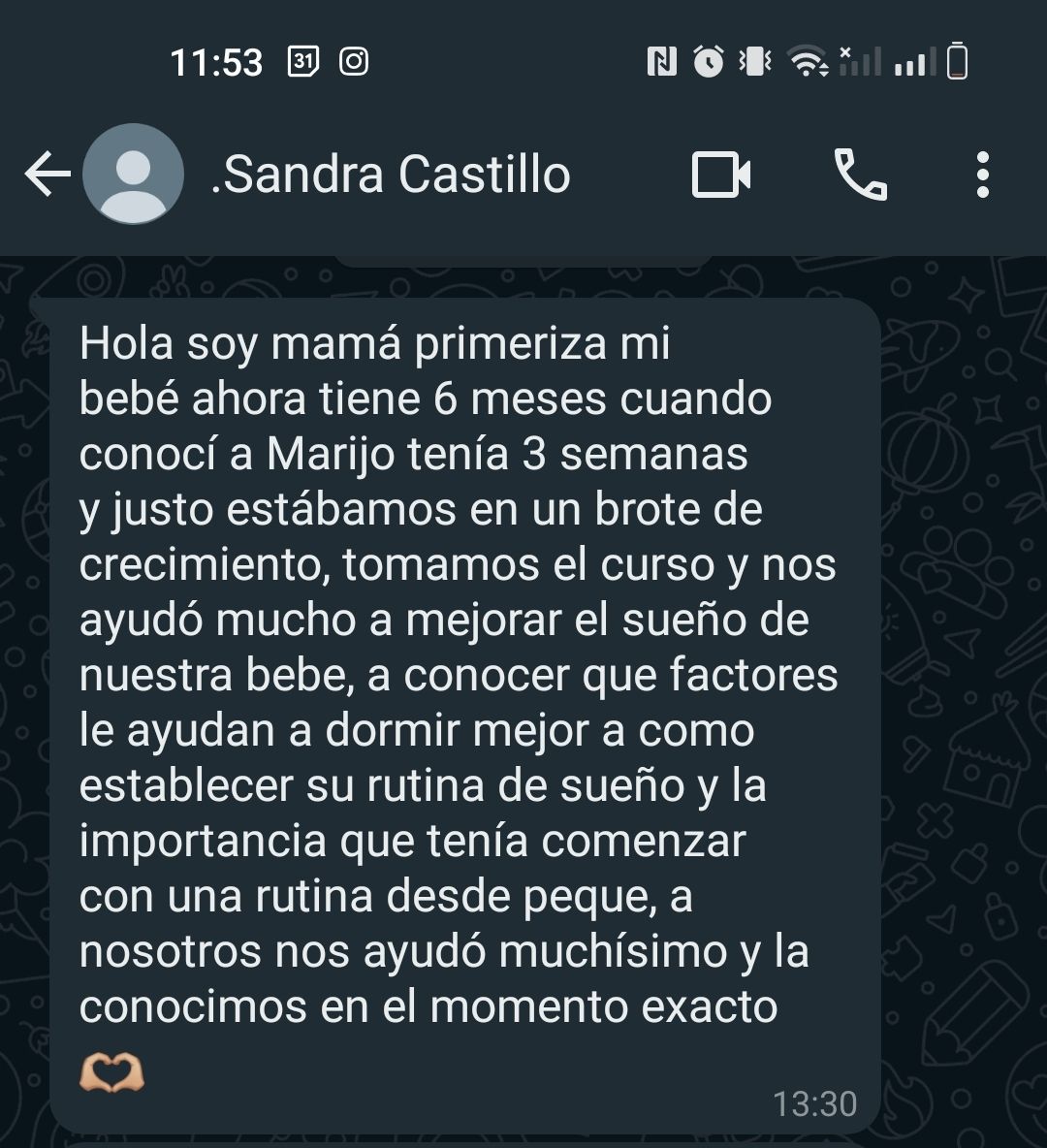
Task: Start a voice call with Sandra Castillo
Action: (x=860, y=175)
